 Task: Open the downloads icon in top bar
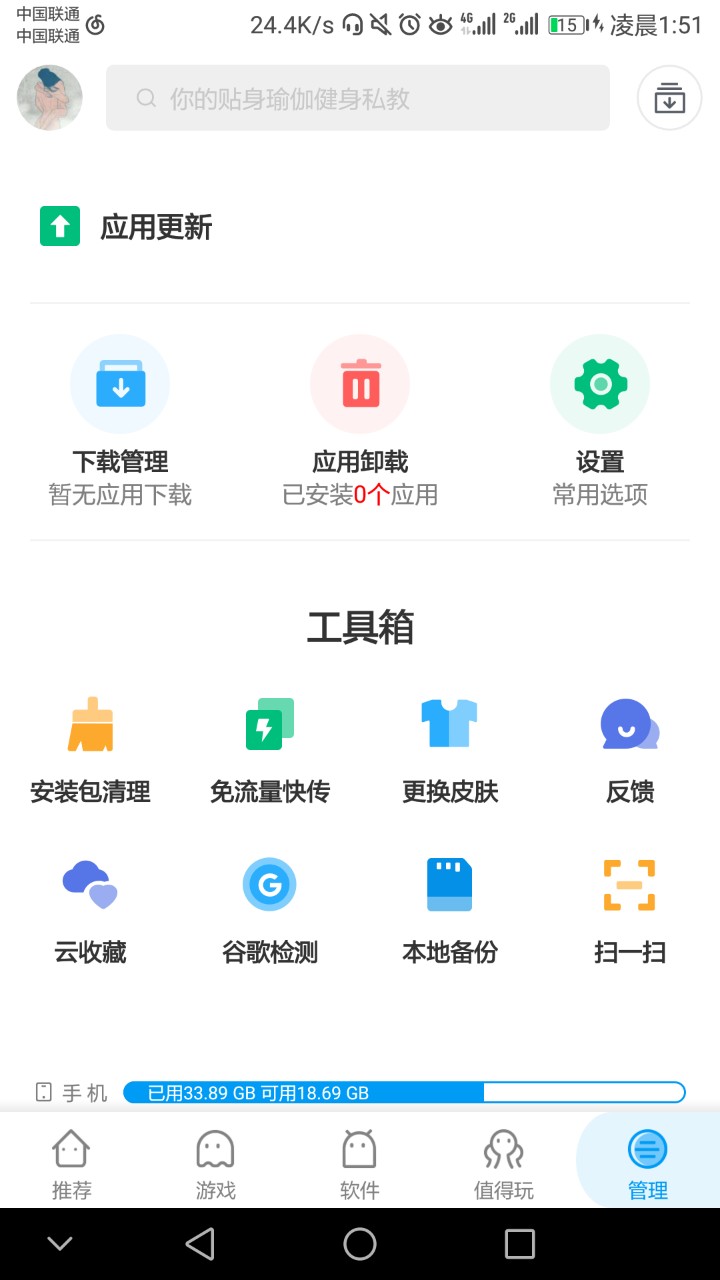(669, 98)
